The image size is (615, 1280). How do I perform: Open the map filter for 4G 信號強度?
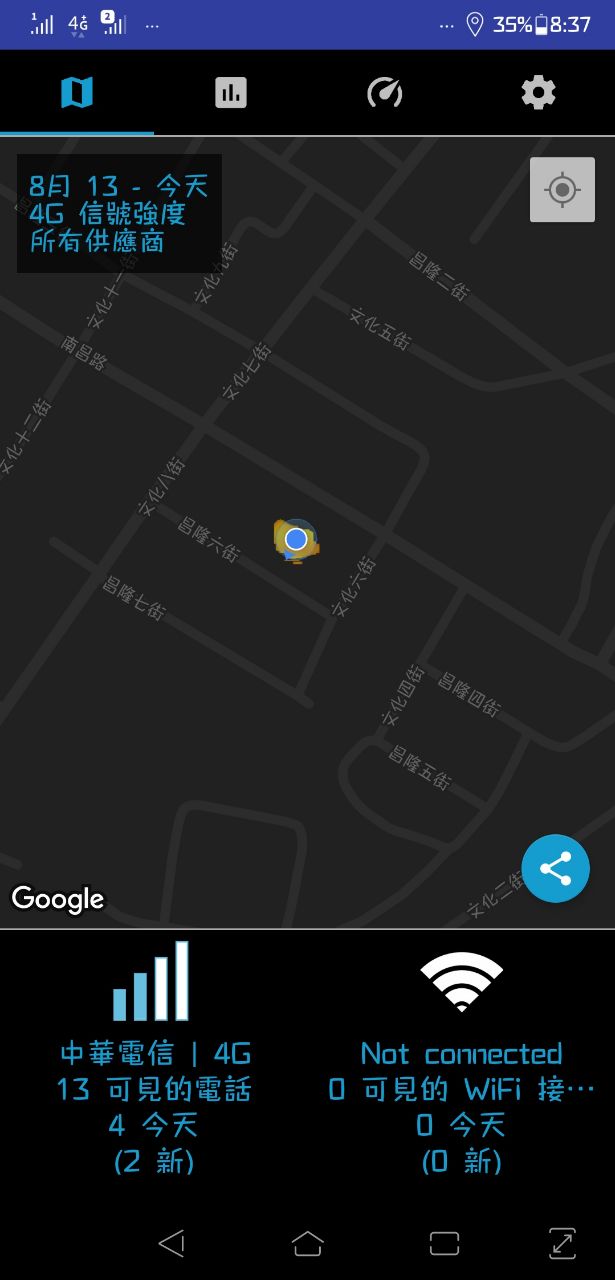tap(119, 213)
